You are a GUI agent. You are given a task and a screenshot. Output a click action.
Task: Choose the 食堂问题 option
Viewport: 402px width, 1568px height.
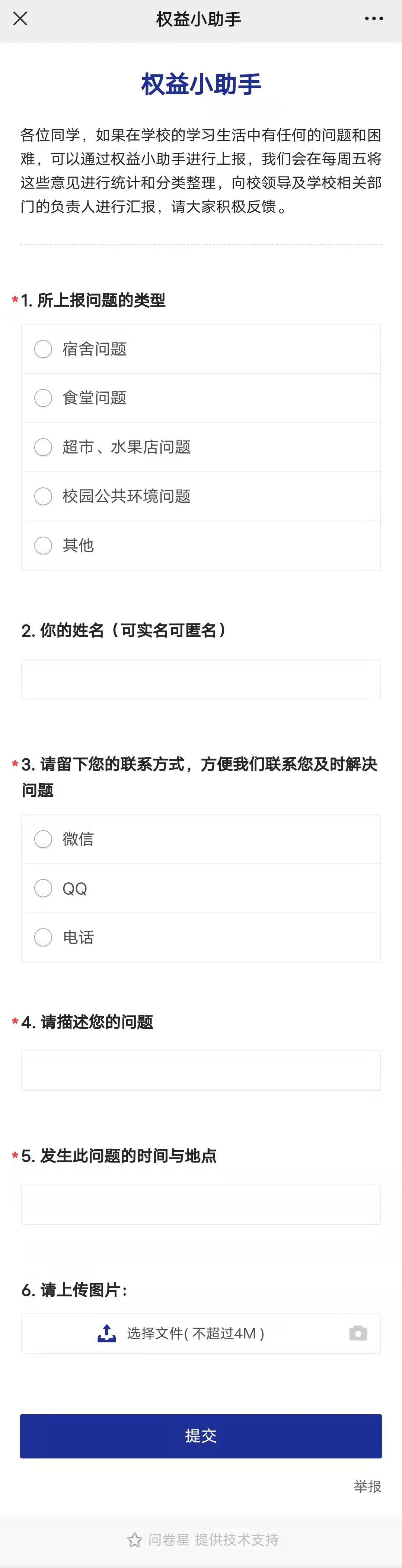pos(43,398)
